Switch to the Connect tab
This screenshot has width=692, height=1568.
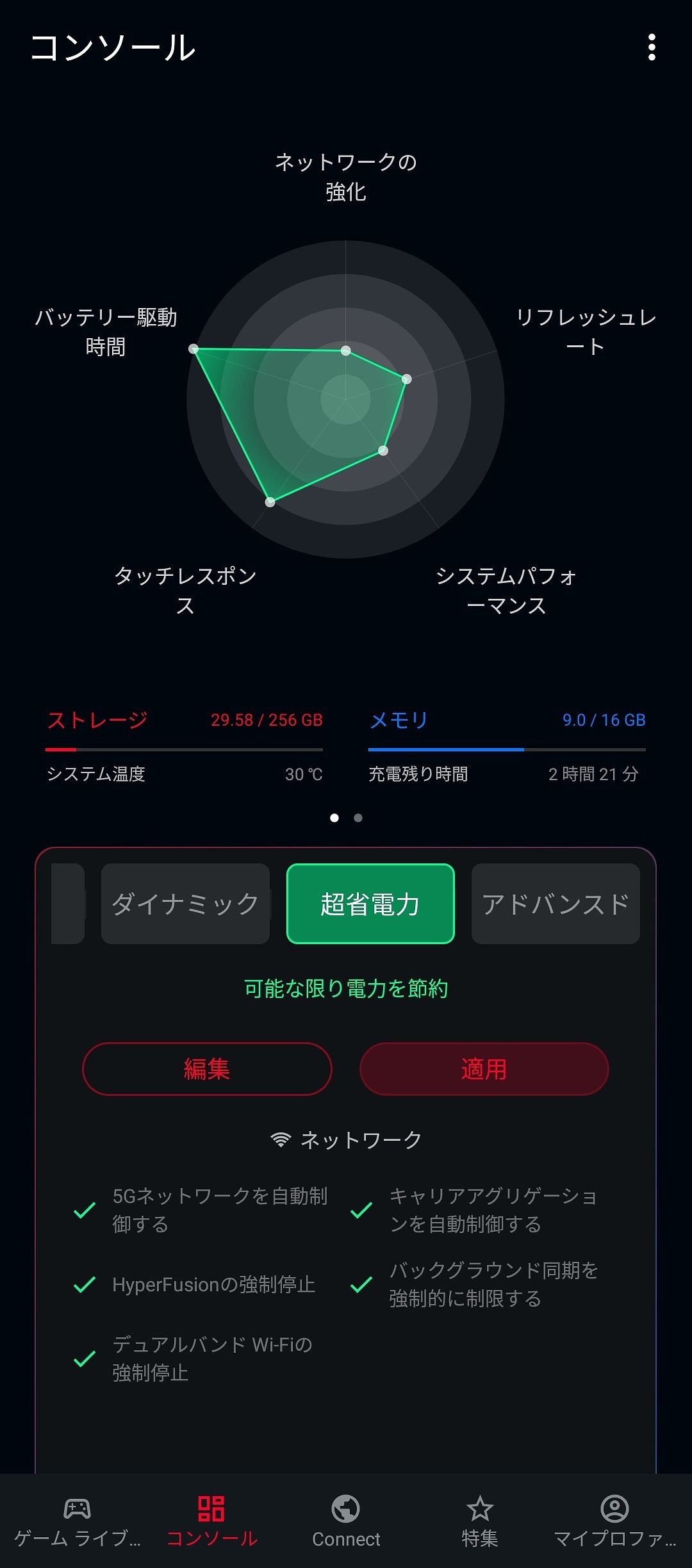click(346, 1522)
